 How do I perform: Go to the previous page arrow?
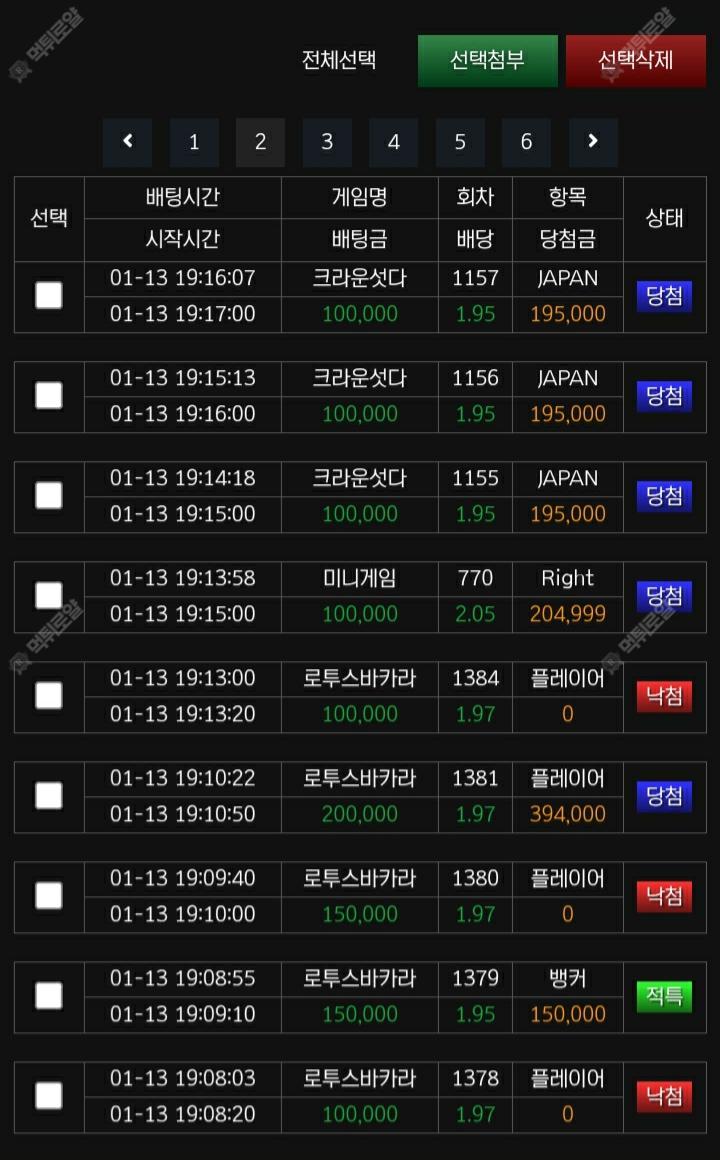[127, 142]
